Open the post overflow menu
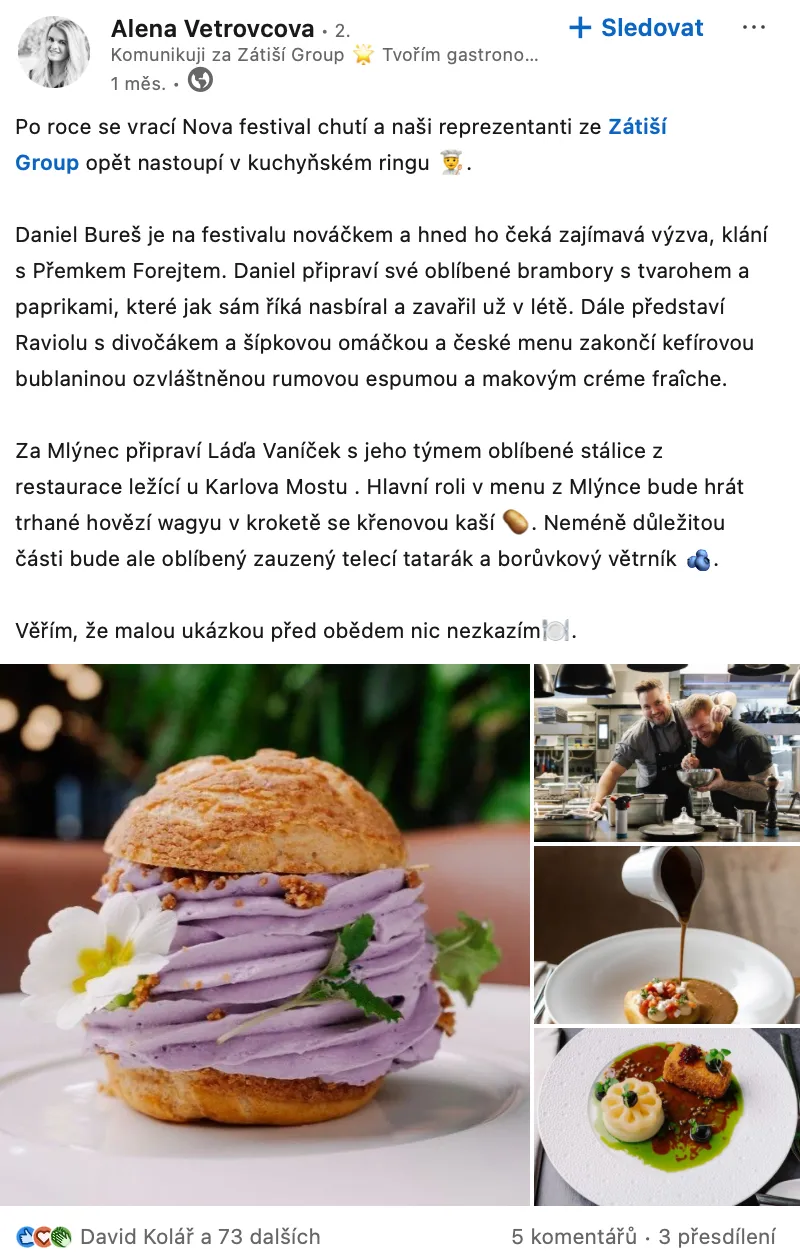The width and height of the screenshot is (800, 1258). [754, 28]
